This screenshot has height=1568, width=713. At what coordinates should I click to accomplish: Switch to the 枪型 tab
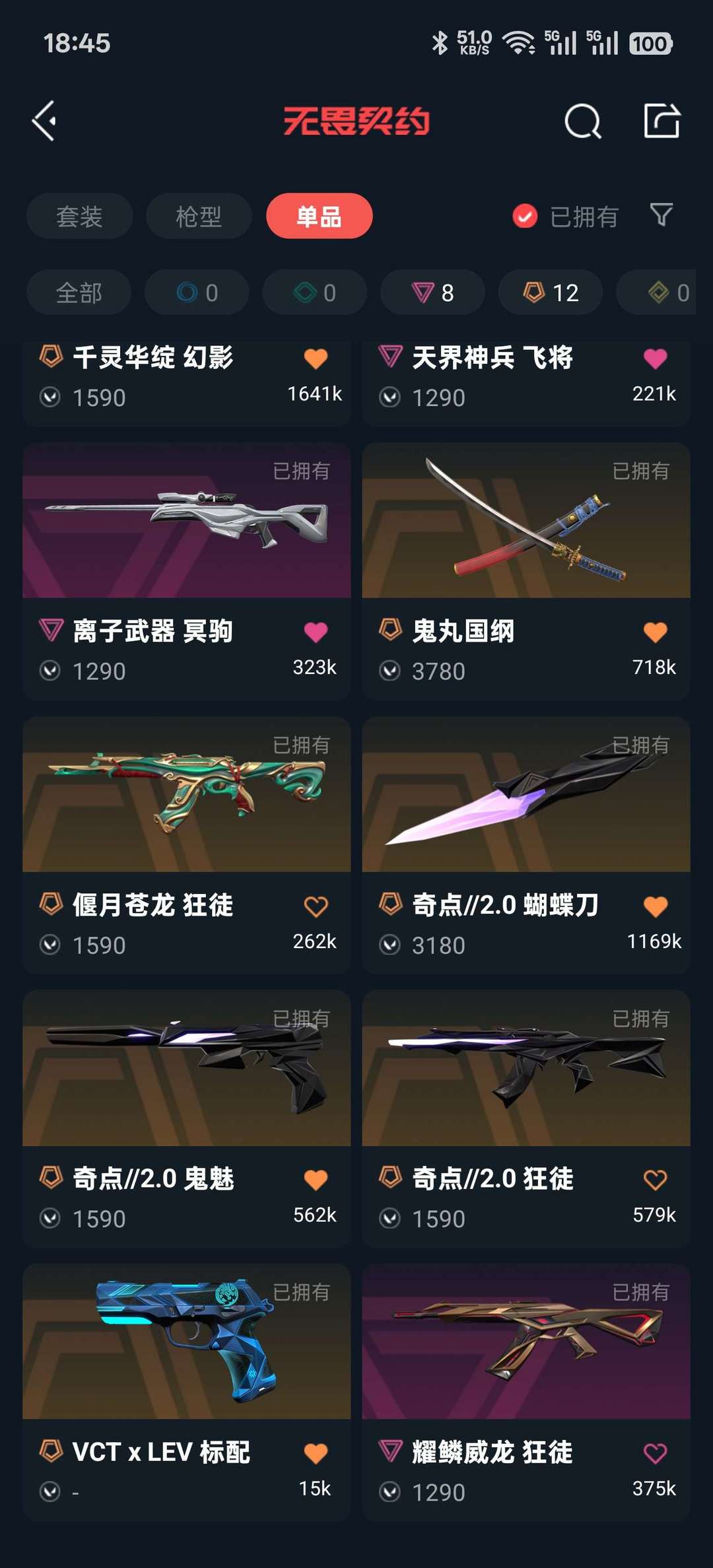[198, 216]
